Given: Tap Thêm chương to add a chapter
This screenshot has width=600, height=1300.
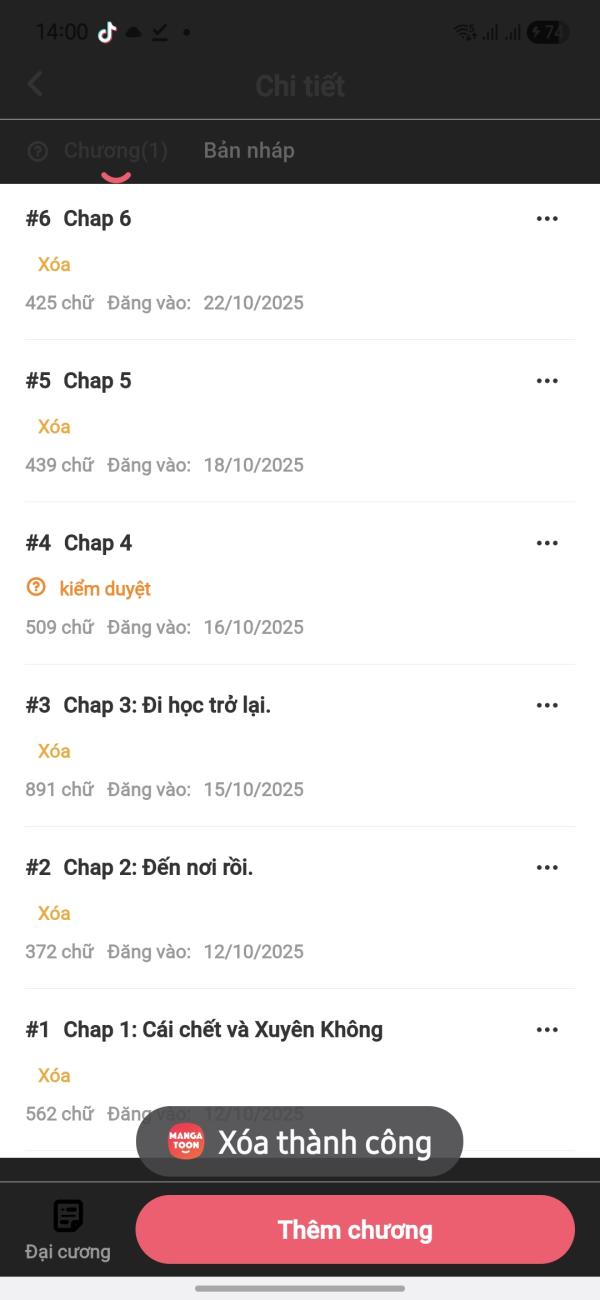Looking at the screenshot, I should pyautogui.click(x=355, y=1230).
